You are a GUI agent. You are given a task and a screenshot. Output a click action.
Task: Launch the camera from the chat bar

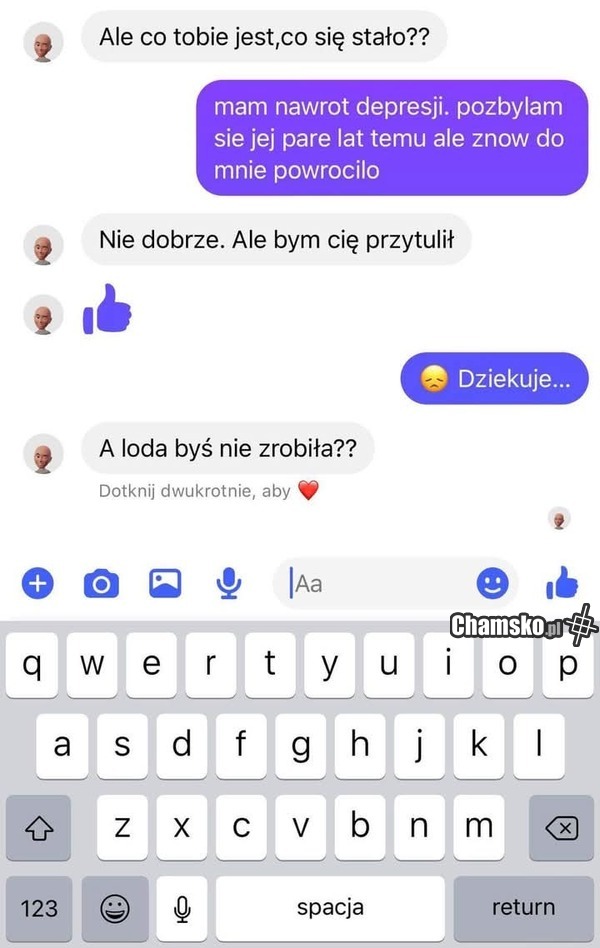click(101, 583)
